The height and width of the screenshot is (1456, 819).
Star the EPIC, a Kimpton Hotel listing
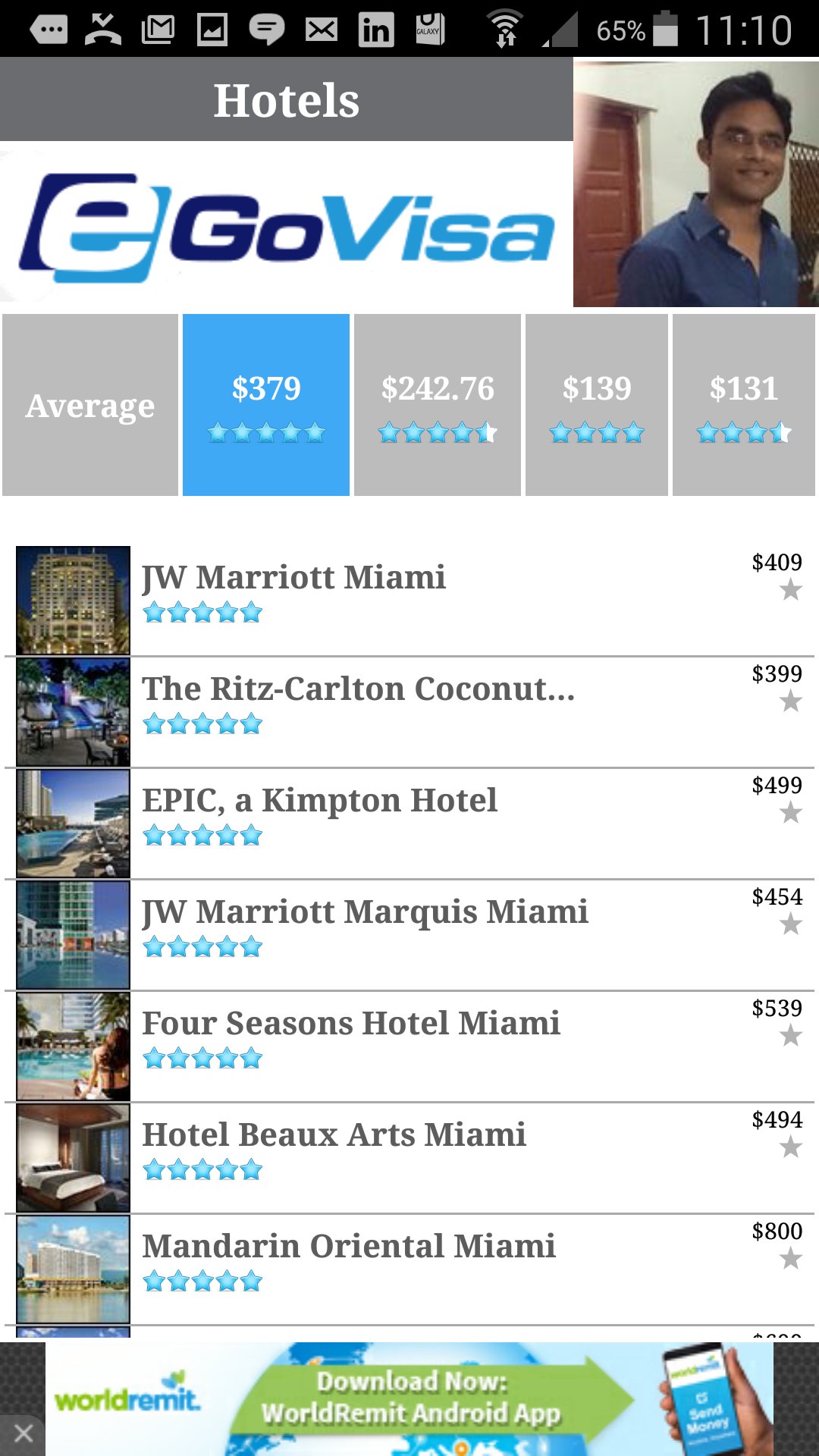[791, 812]
